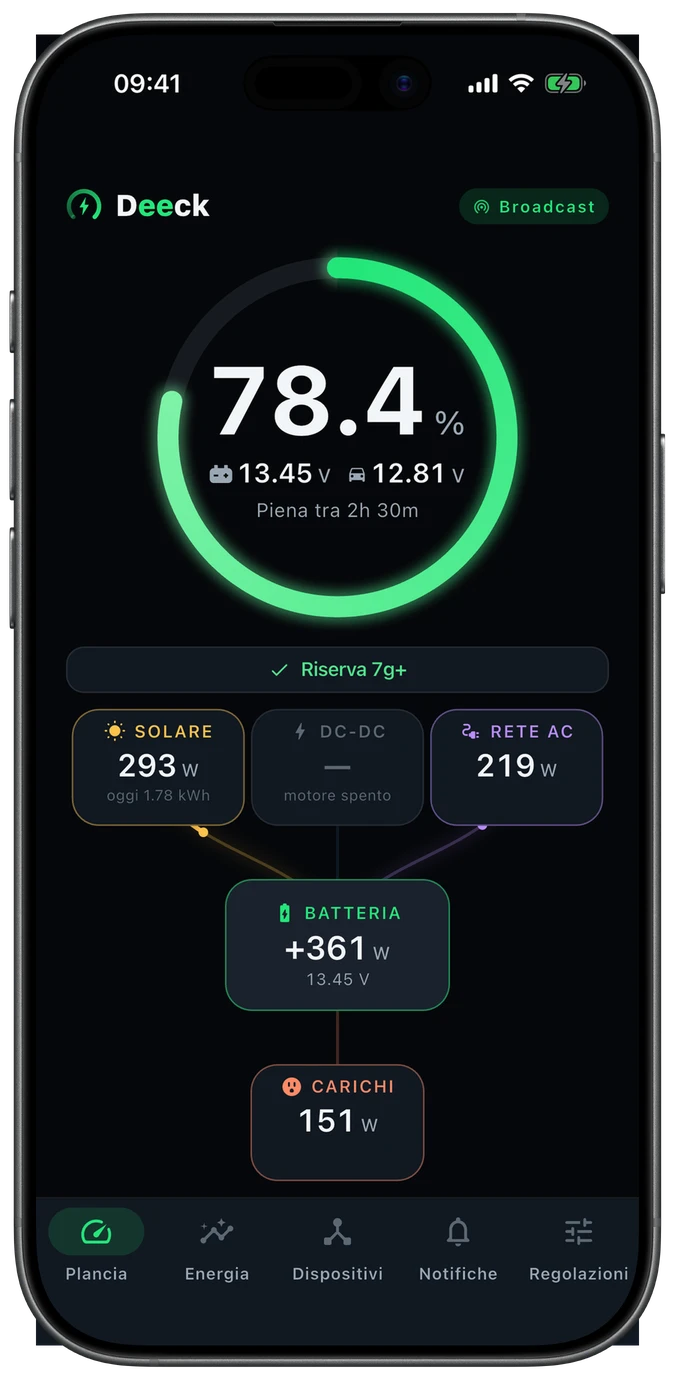Open the Rete AC card
Image resolution: width=675 pixels, height=1380 pixels.
(x=516, y=767)
